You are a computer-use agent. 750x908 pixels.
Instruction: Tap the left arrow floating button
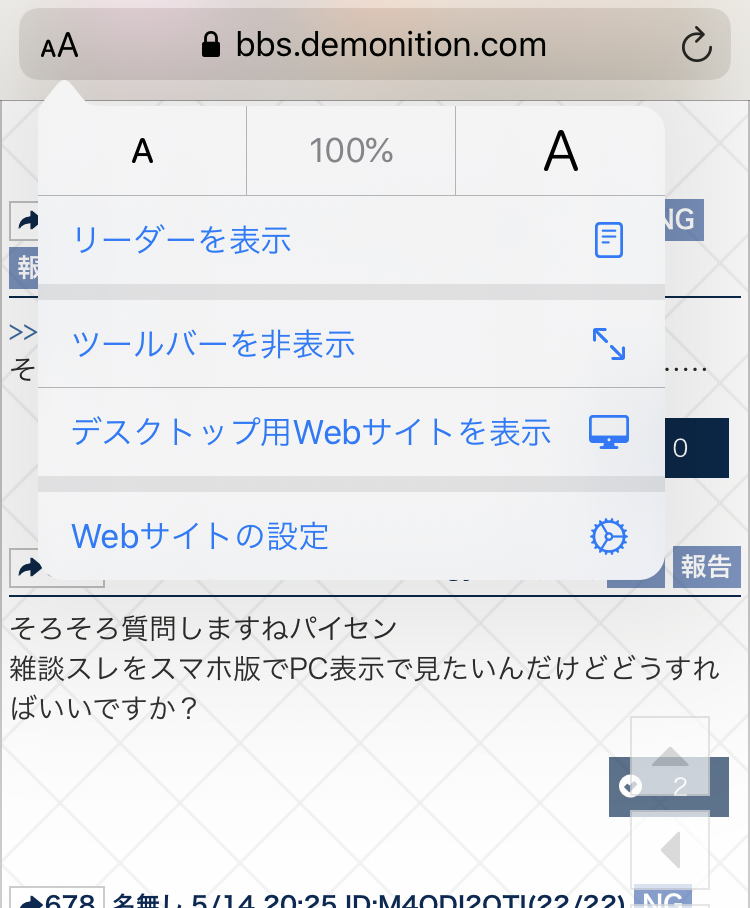point(670,850)
